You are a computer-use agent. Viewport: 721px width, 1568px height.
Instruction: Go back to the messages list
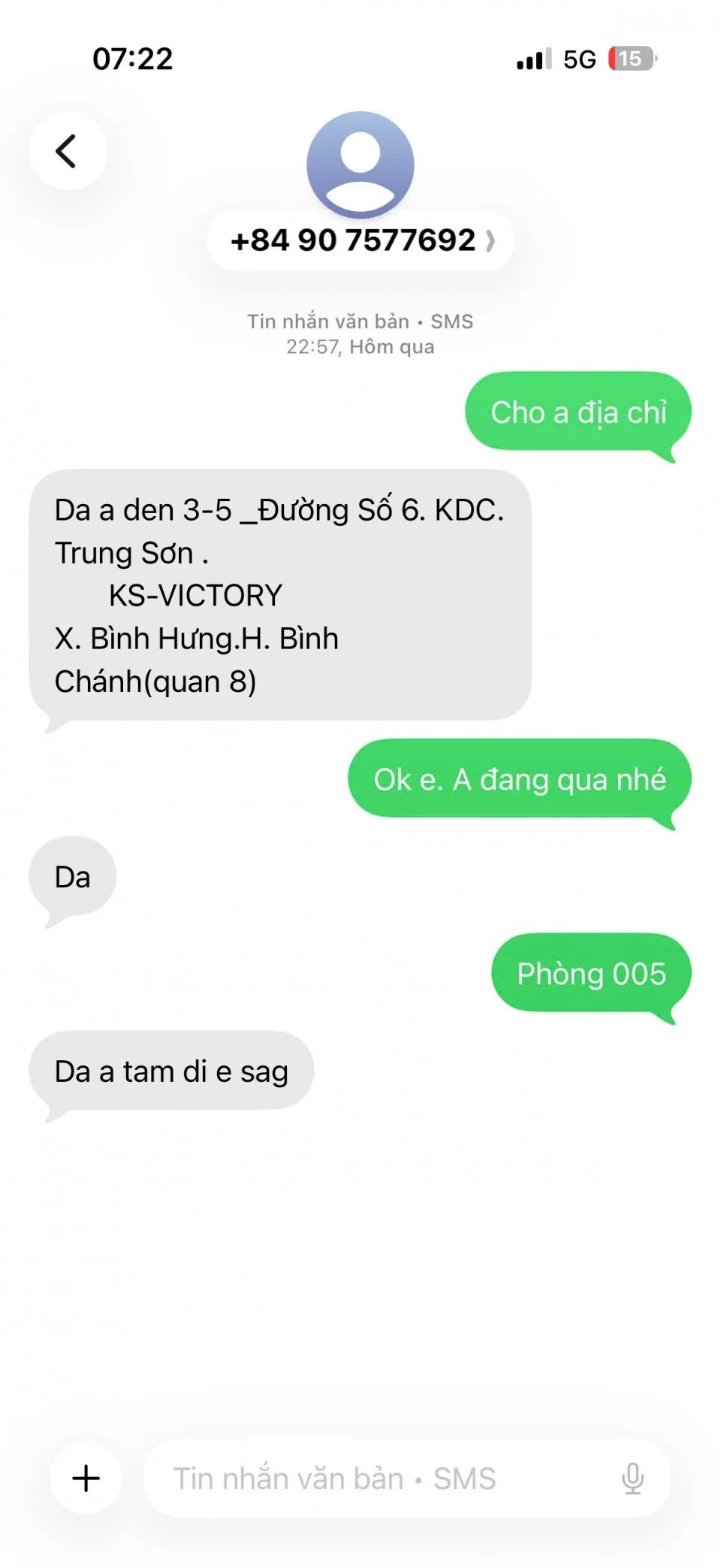[67, 151]
